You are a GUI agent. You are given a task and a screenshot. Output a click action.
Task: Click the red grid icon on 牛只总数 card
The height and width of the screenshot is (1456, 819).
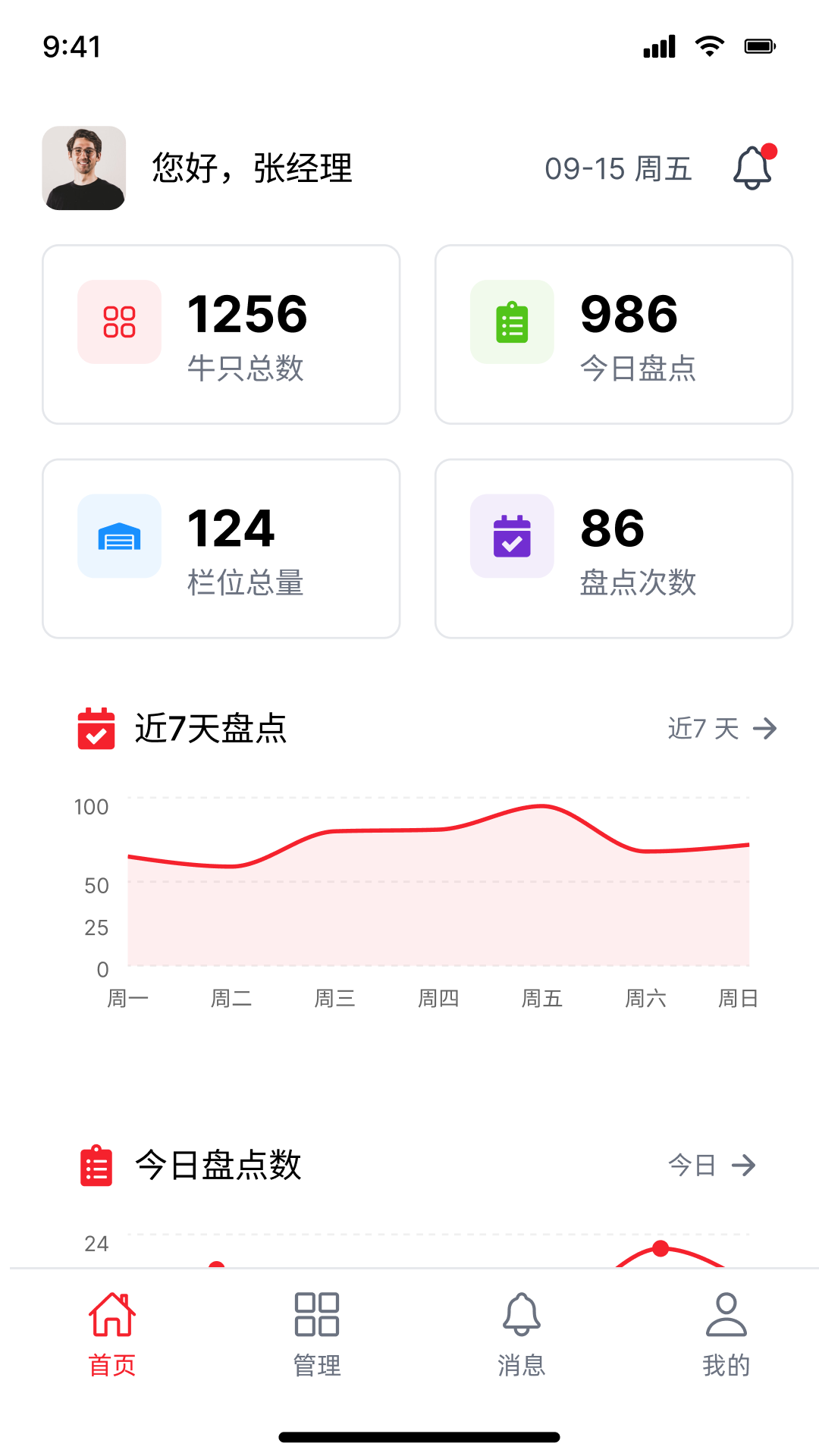point(119,323)
